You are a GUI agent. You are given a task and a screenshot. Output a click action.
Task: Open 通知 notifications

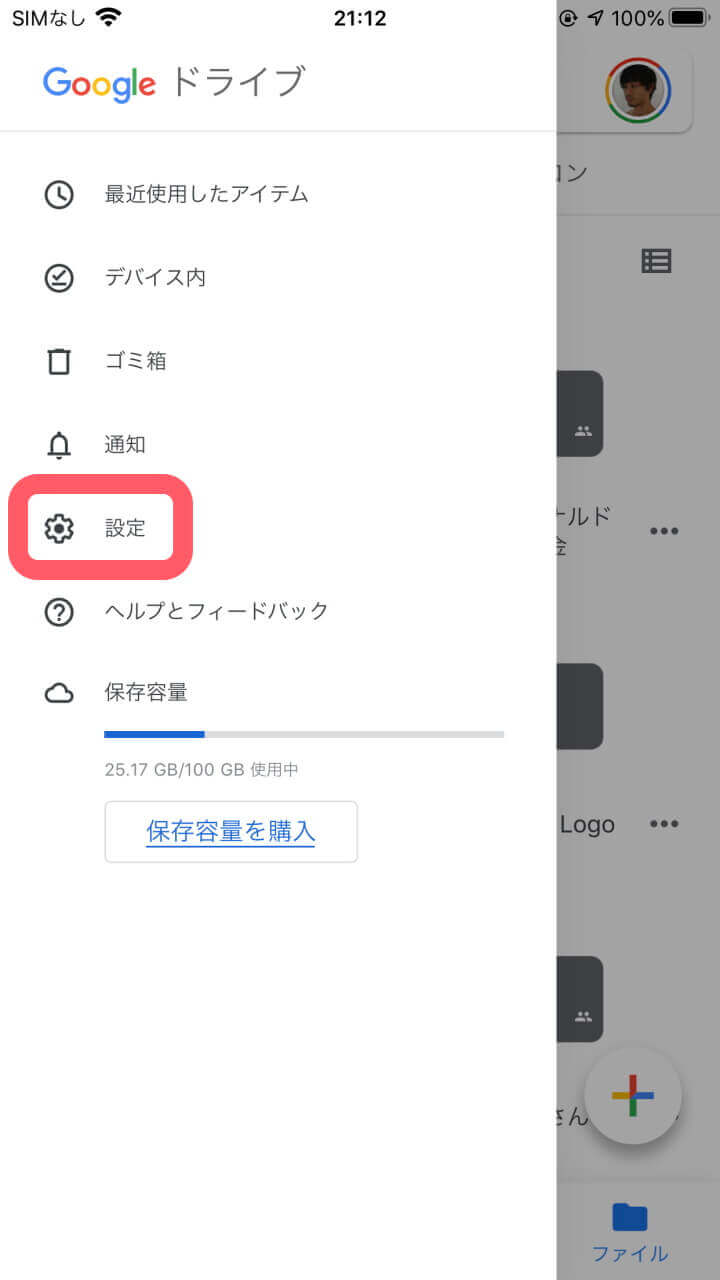click(125, 444)
